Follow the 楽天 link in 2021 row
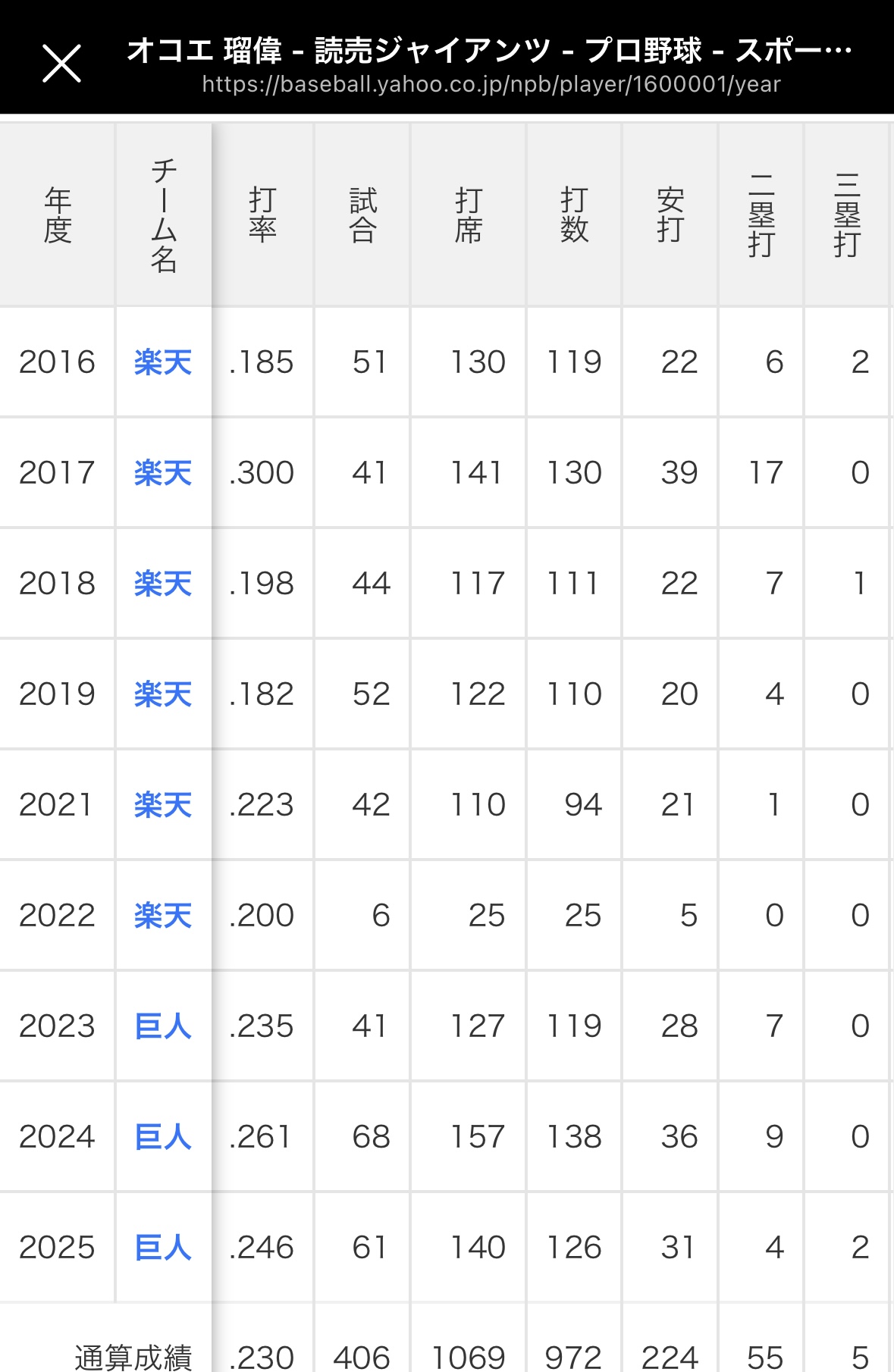Screen dimensions: 894x1372 tap(163, 805)
